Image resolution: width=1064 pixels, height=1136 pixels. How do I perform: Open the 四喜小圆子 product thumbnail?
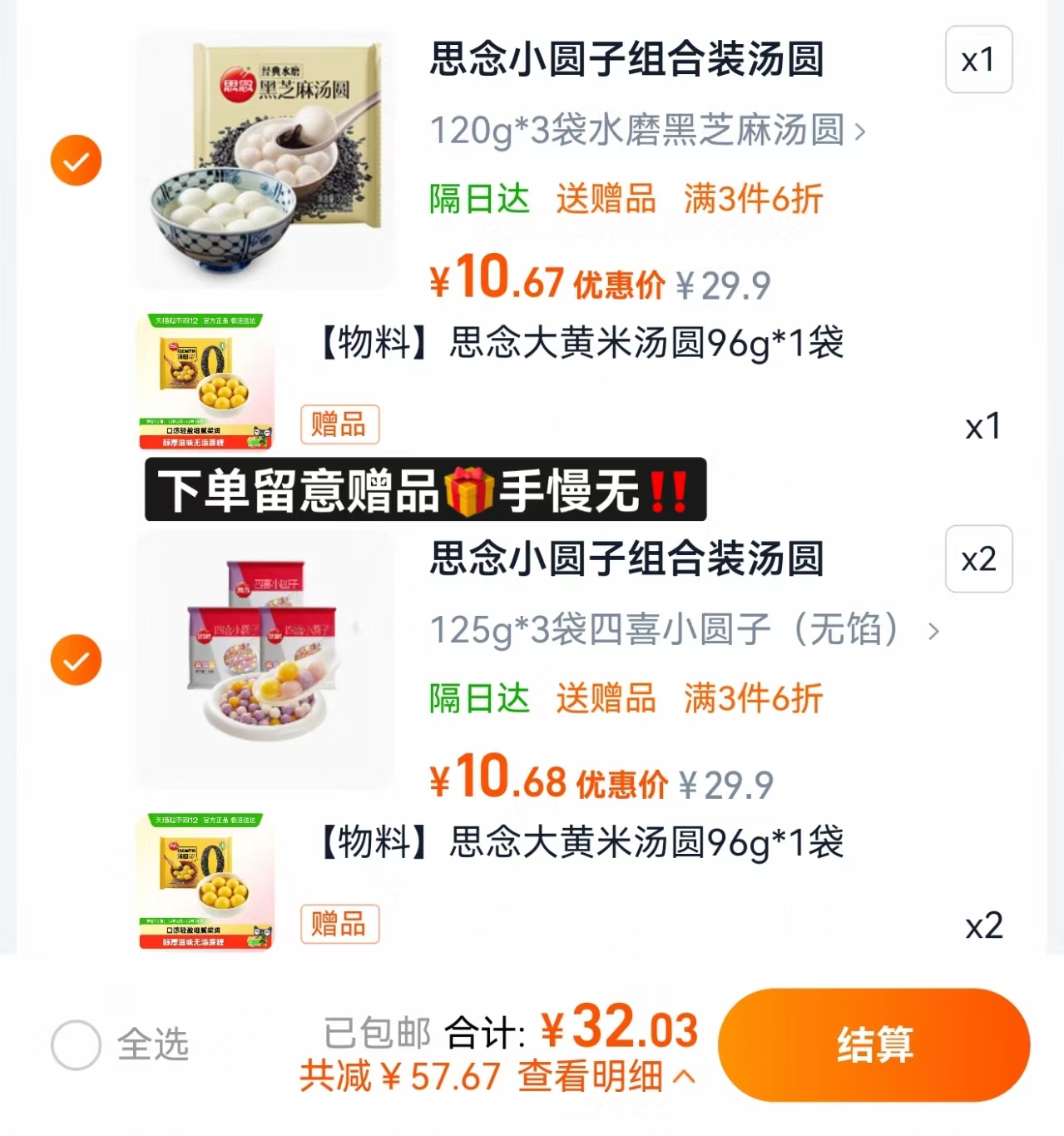click(265, 659)
